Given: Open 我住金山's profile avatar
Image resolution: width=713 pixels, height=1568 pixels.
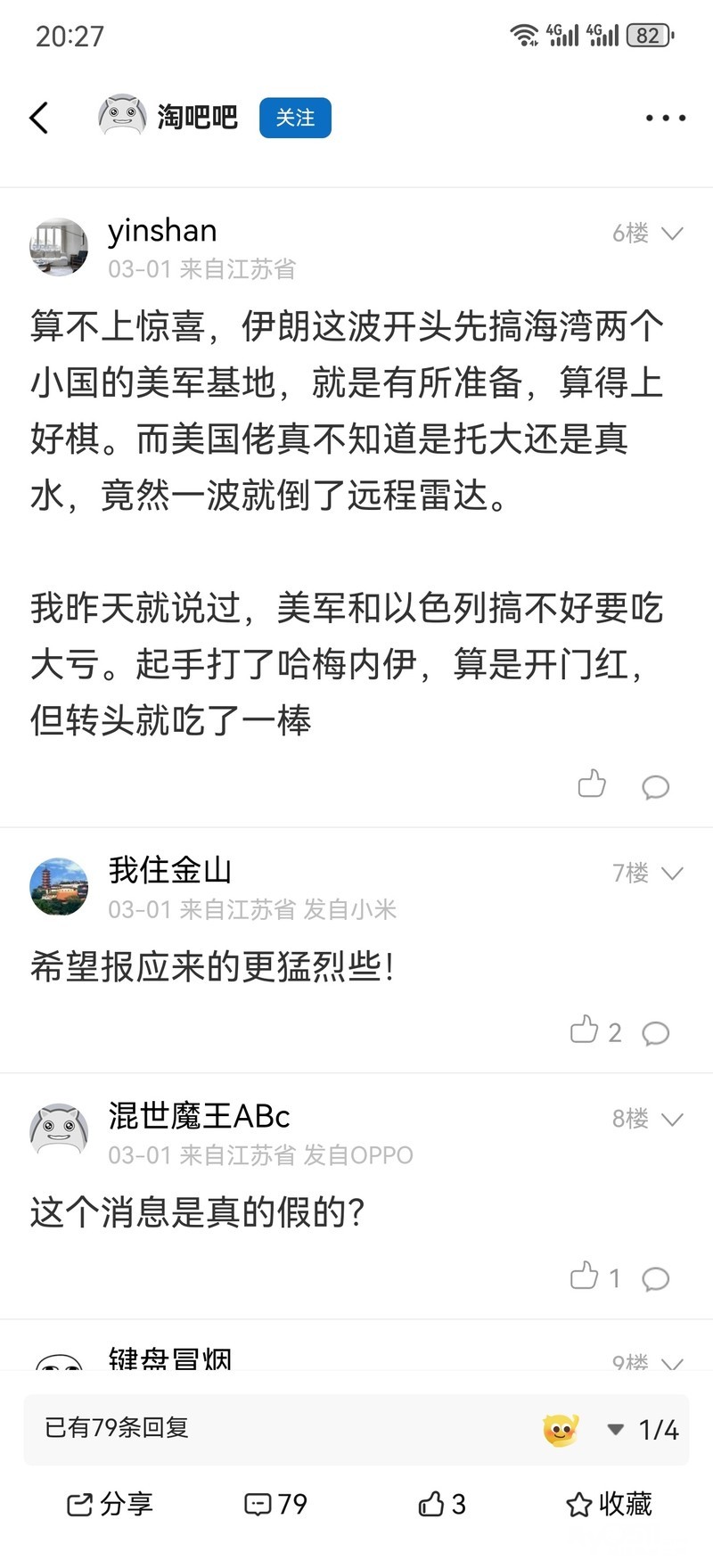Looking at the screenshot, I should pos(59,887).
